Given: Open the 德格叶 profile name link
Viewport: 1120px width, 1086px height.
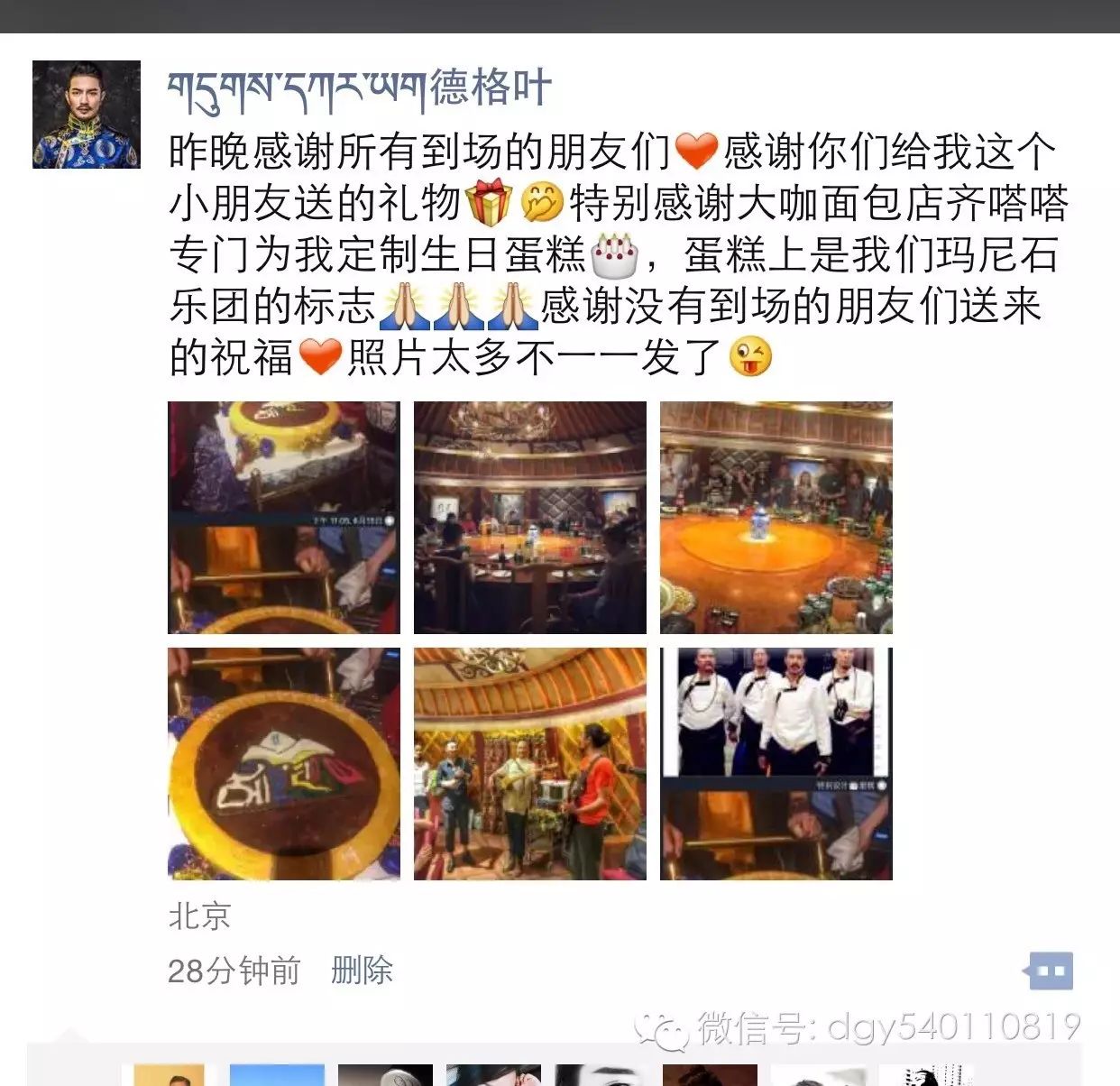Looking at the screenshot, I should [x=359, y=89].
